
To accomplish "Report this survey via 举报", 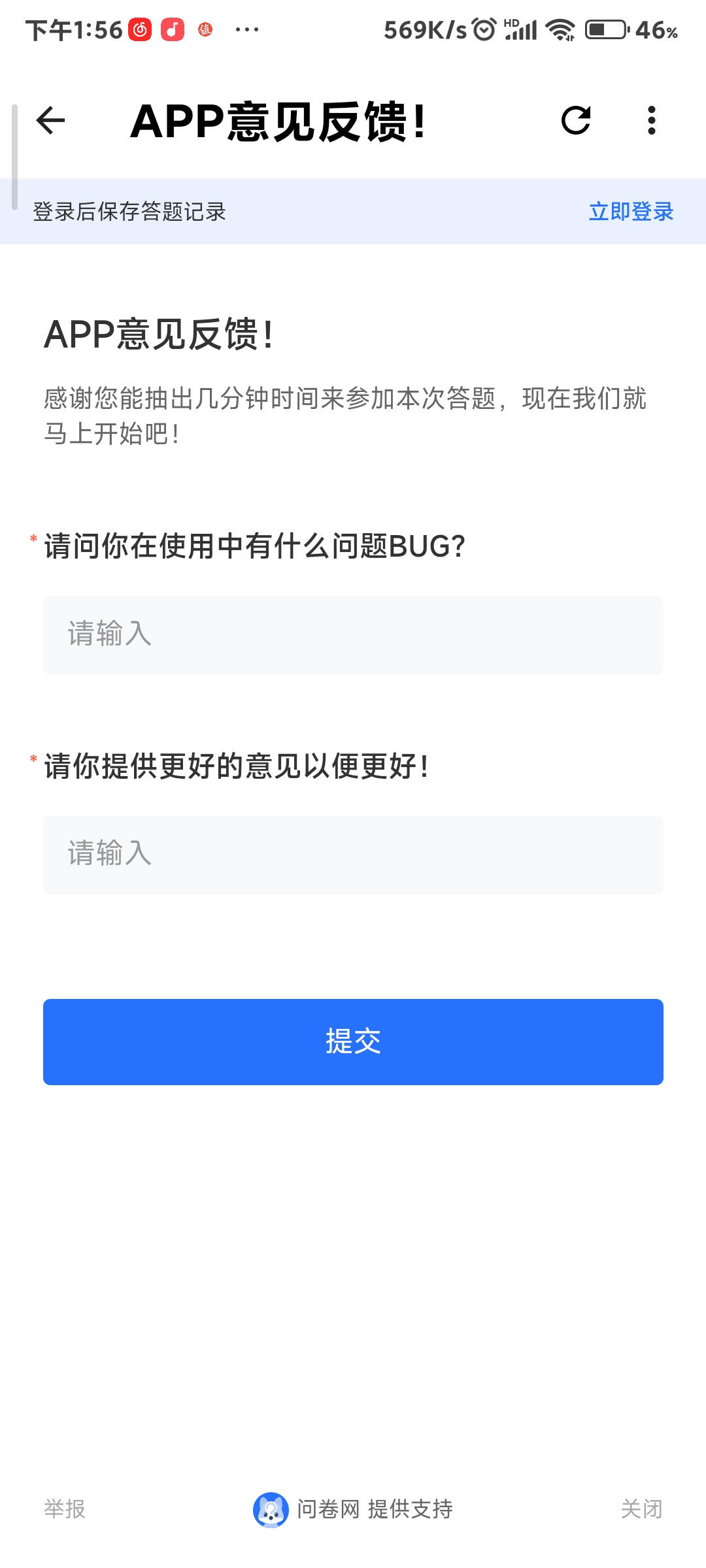I will 65,1509.
